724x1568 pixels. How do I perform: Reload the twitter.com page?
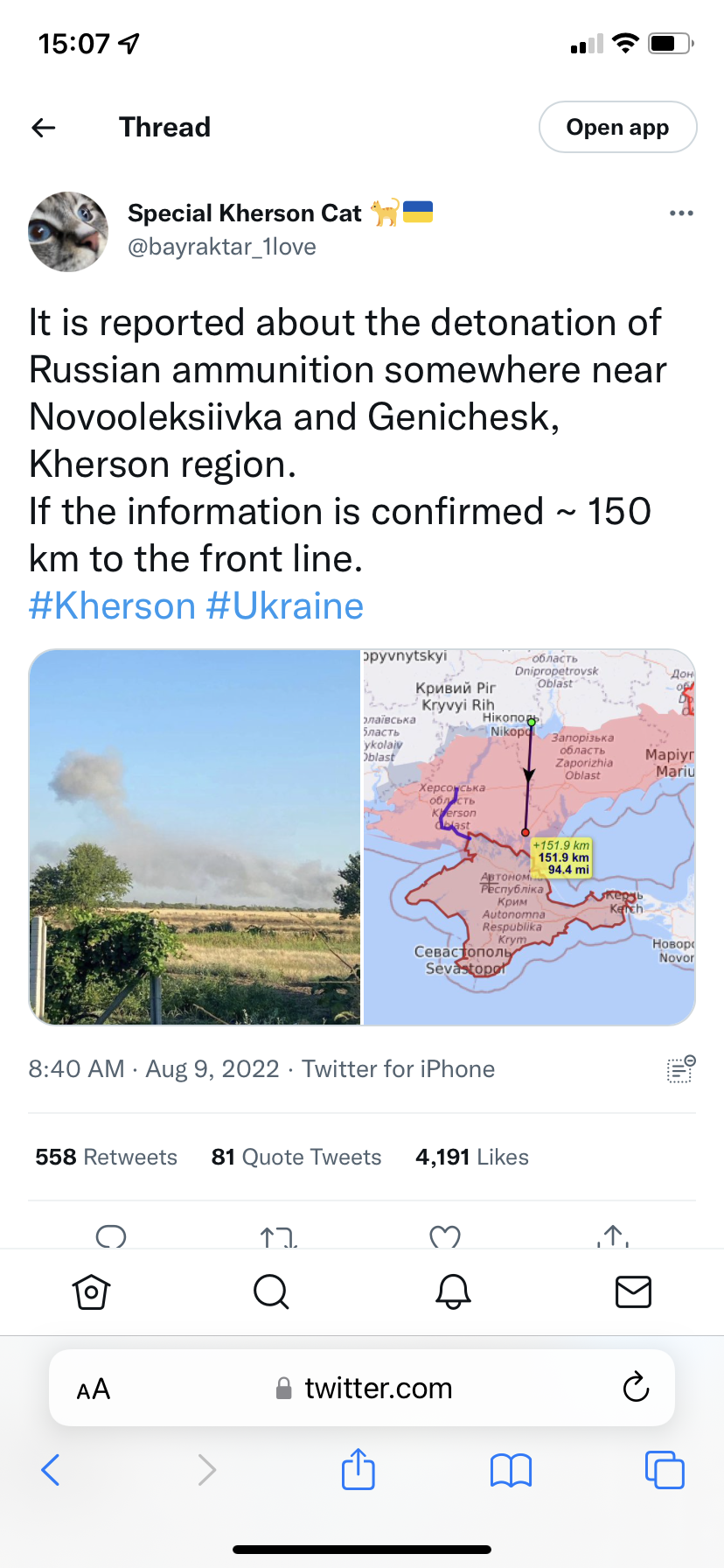coord(636,1387)
